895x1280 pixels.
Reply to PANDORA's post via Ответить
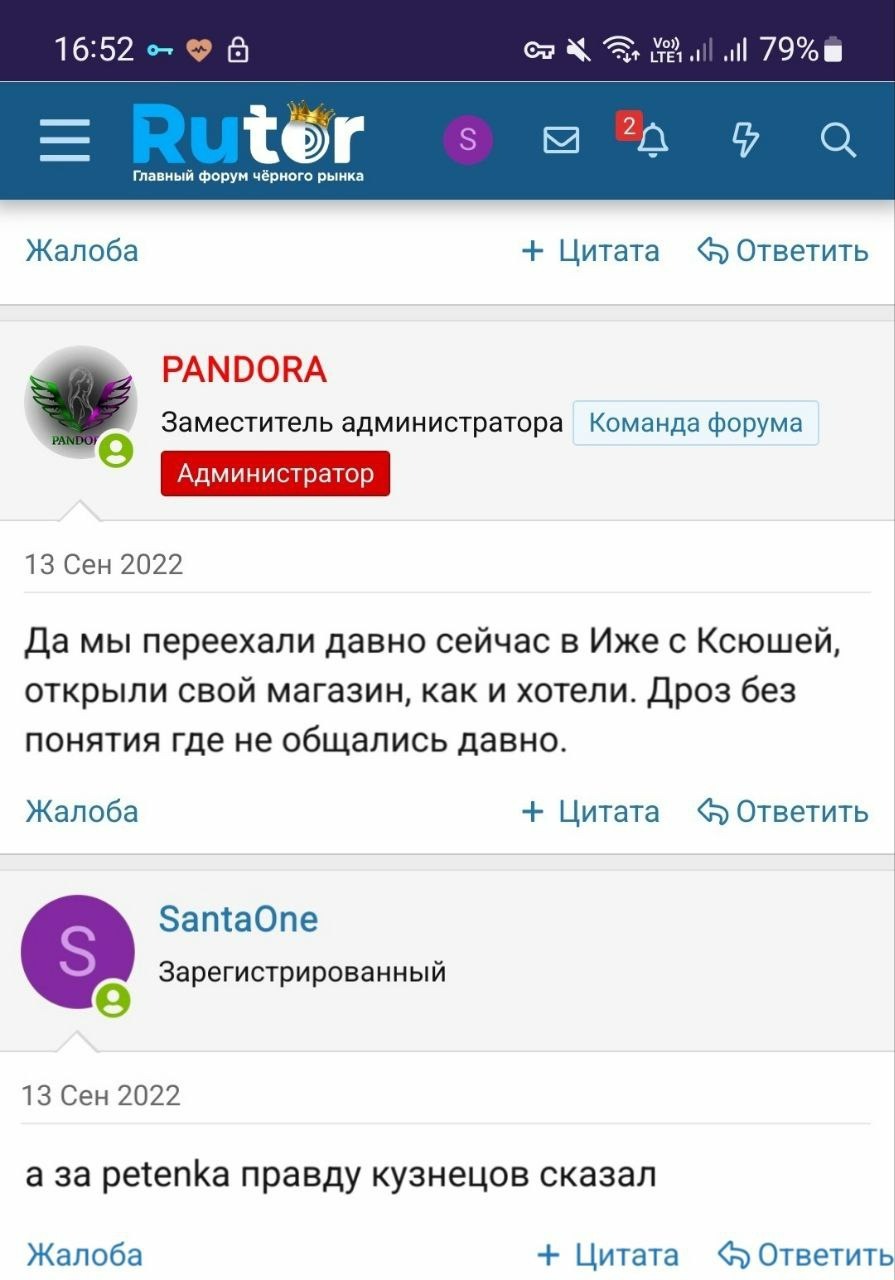[x=783, y=811]
